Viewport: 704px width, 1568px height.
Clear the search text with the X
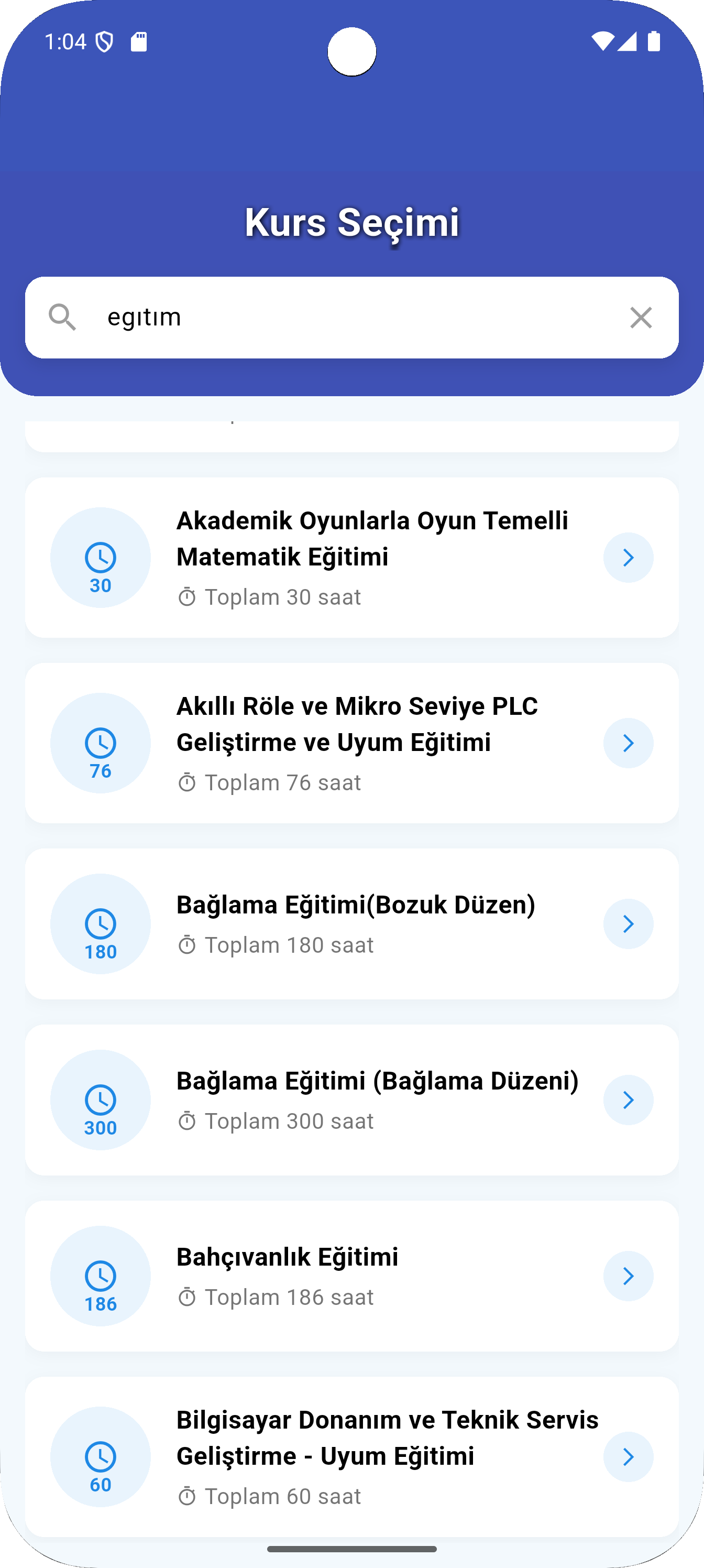pyautogui.click(x=640, y=317)
